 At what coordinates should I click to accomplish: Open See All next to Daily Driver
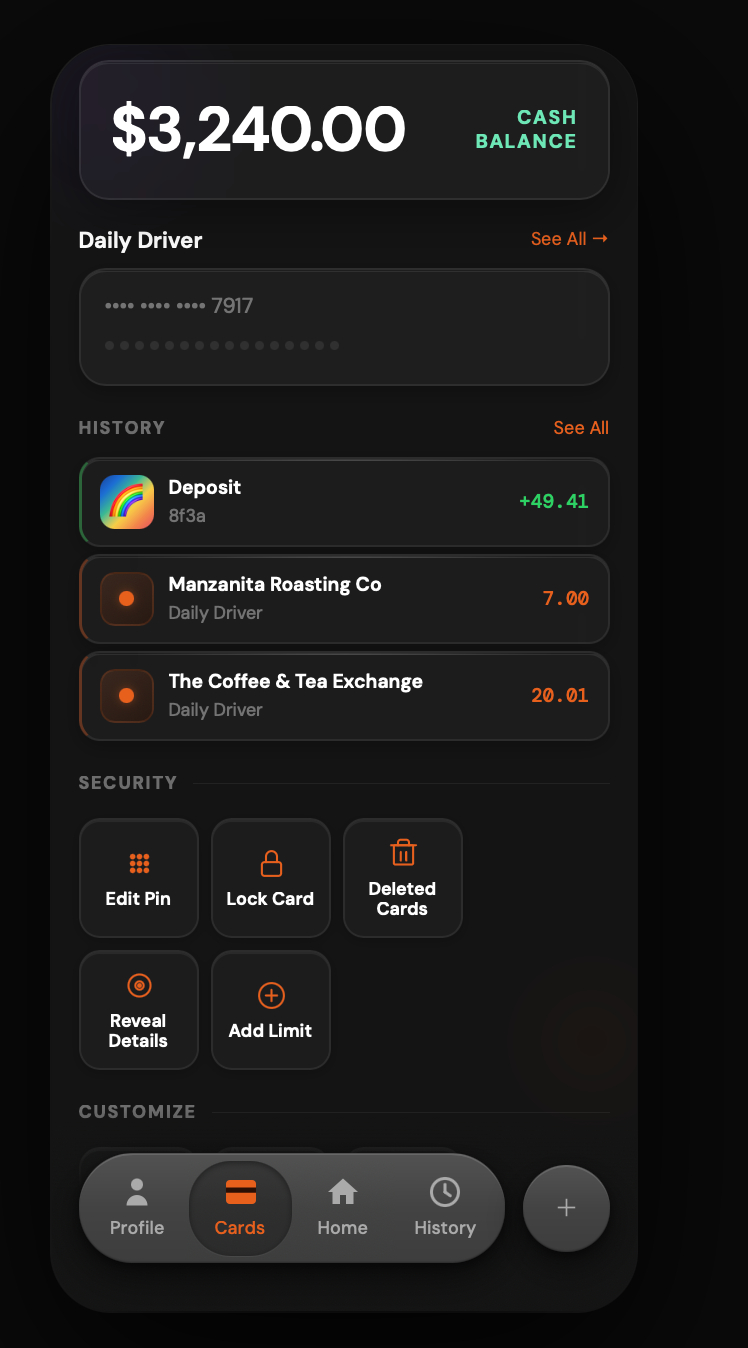click(568, 239)
